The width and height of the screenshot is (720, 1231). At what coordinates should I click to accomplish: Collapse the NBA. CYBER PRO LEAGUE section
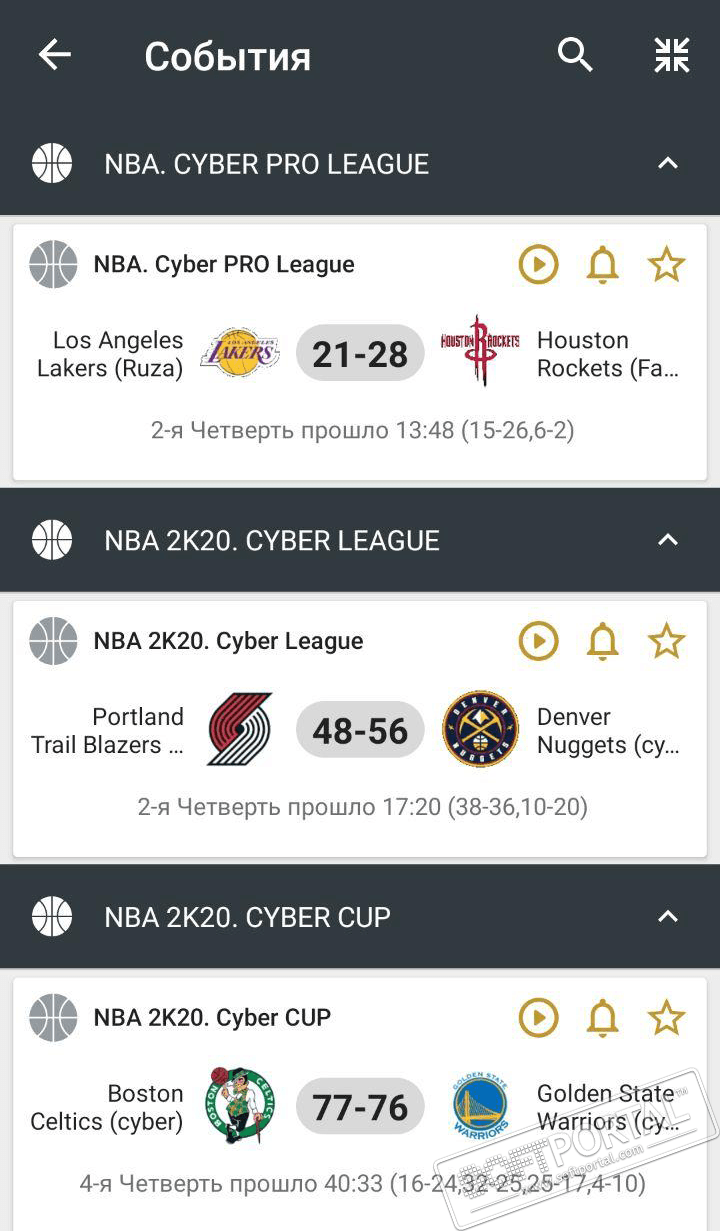(668, 163)
